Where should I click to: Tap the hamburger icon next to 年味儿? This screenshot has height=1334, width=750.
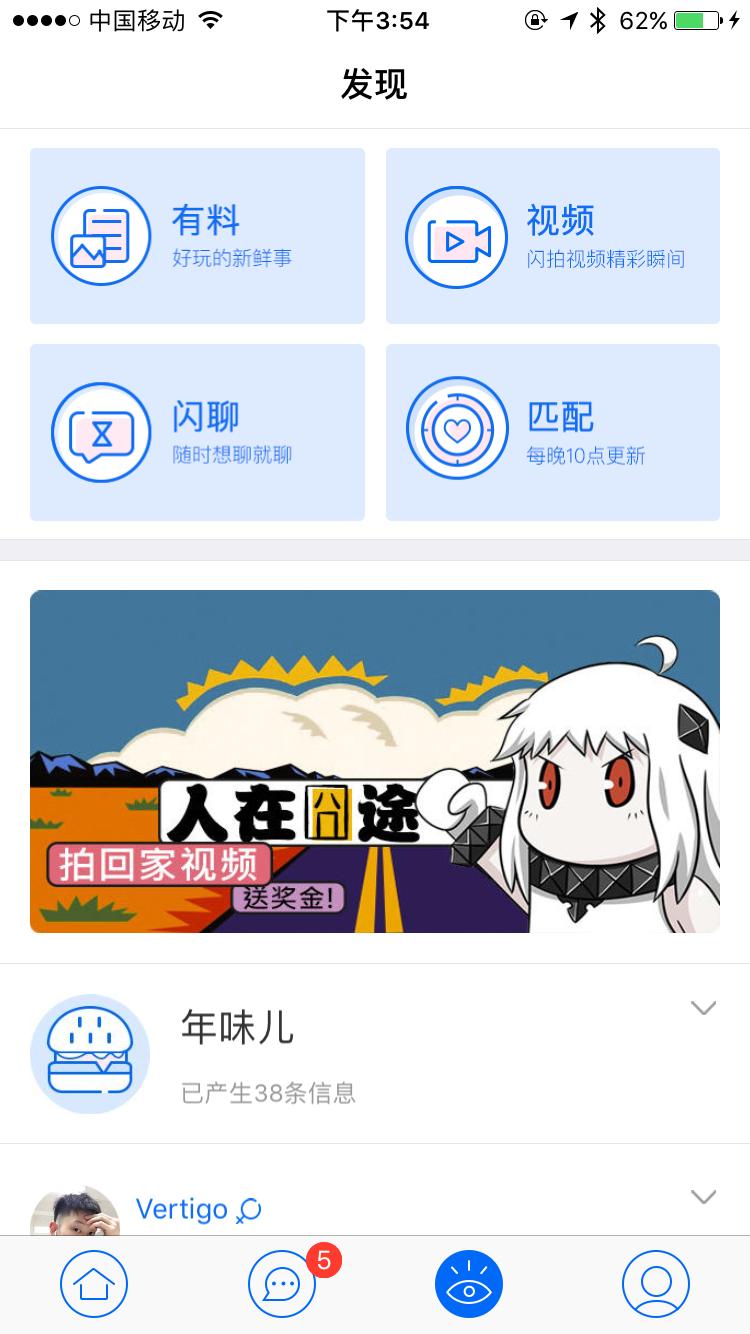pos(90,1054)
